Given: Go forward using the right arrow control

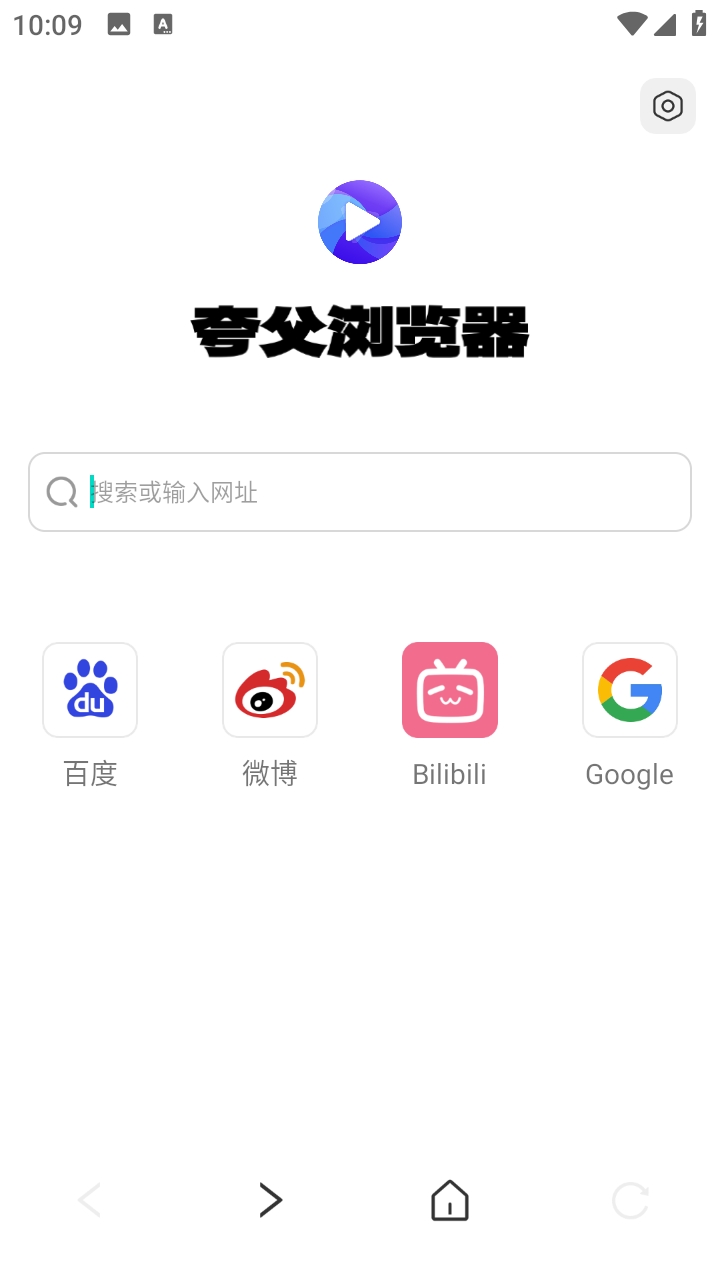Looking at the screenshot, I should pos(269,1200).
